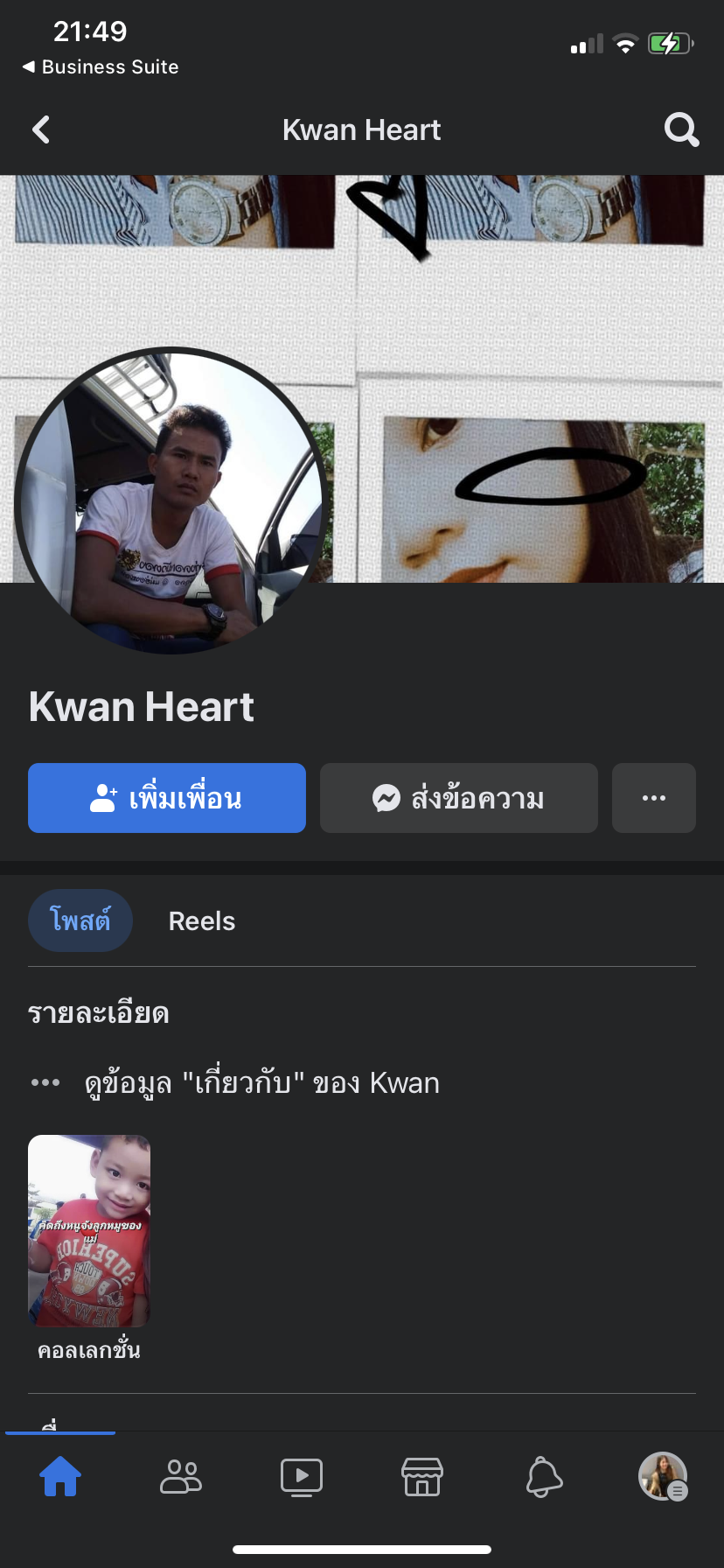724x1568 pixels.
Task: View the circular profile picture
Action: coord(171,500)
